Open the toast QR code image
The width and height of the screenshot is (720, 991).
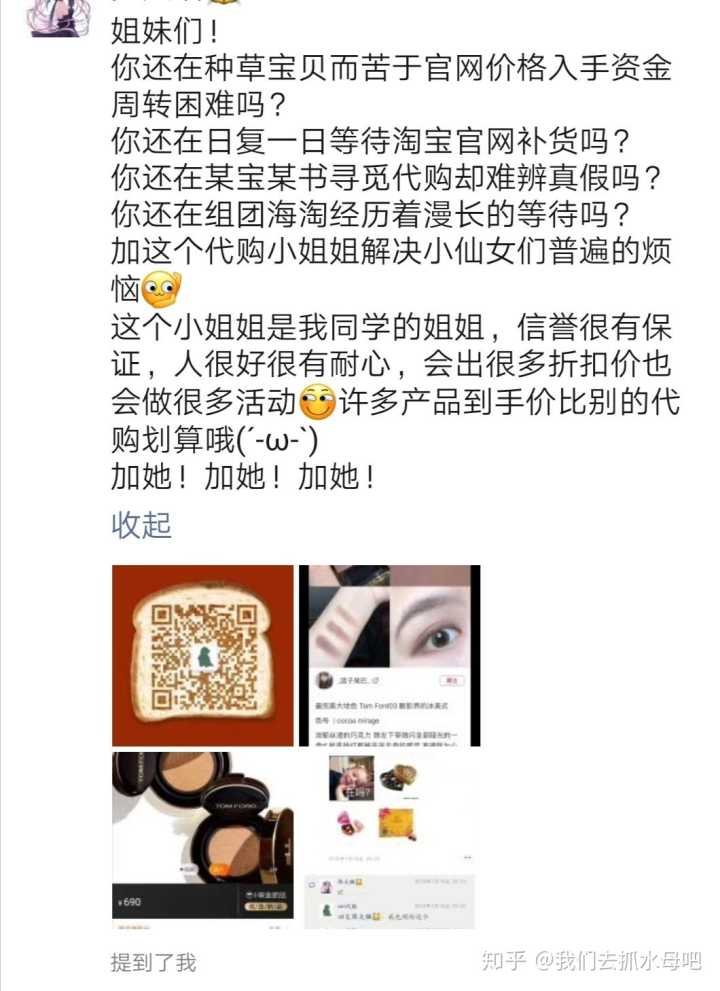pyautogui.click(x=203, y=655)
